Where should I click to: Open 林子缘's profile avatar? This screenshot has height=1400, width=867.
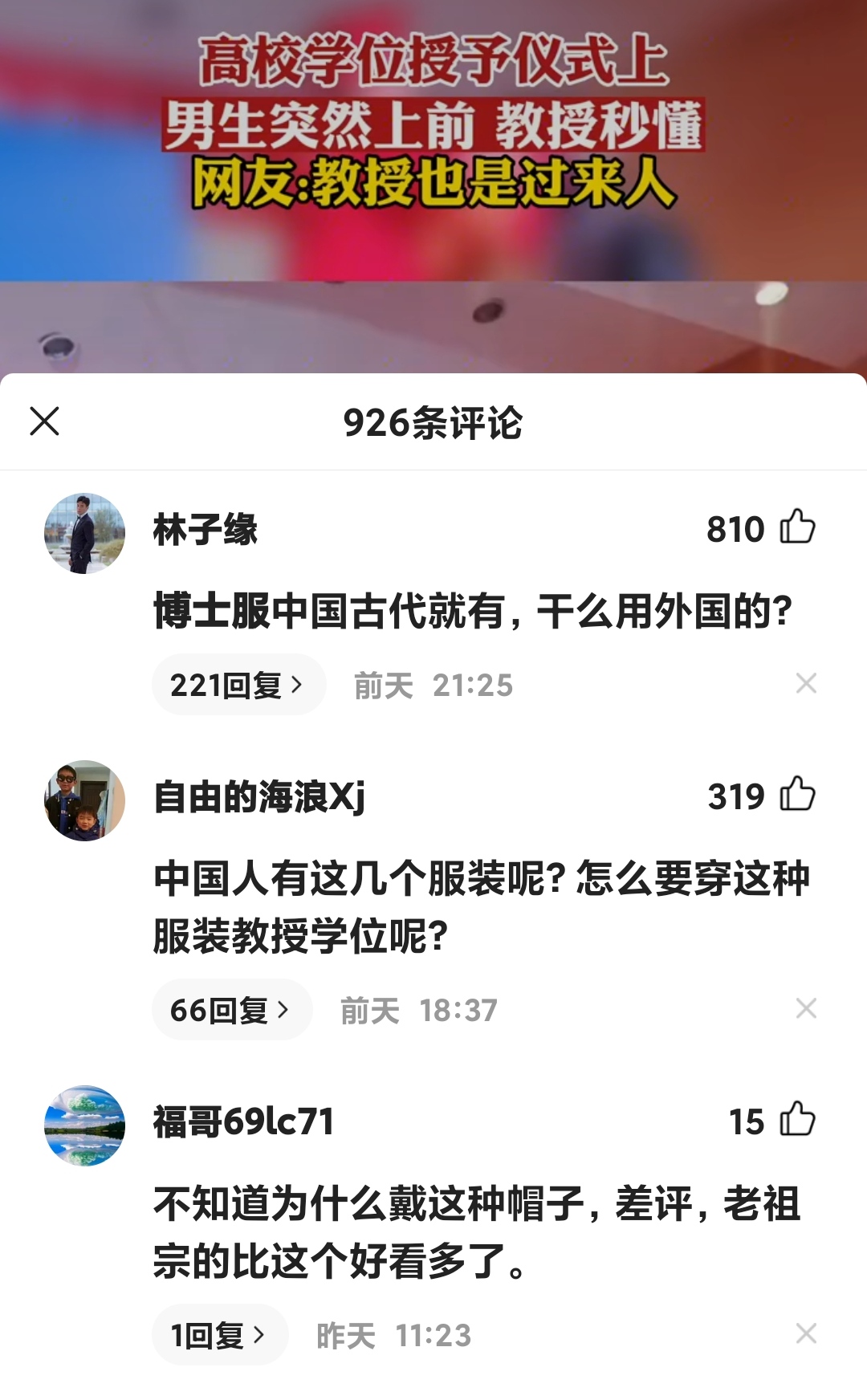point(84,533)
